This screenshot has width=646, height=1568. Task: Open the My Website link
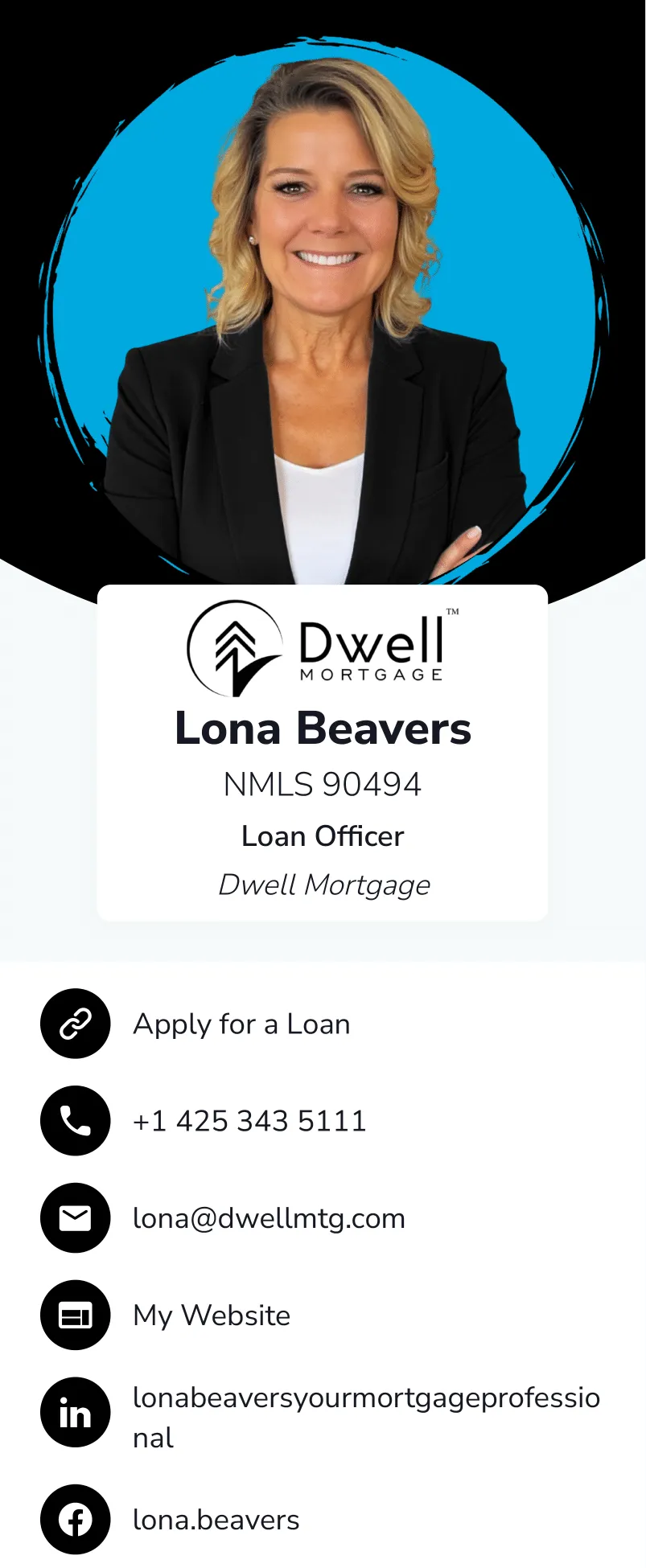pyautogui.click(x=212, y=1316)
